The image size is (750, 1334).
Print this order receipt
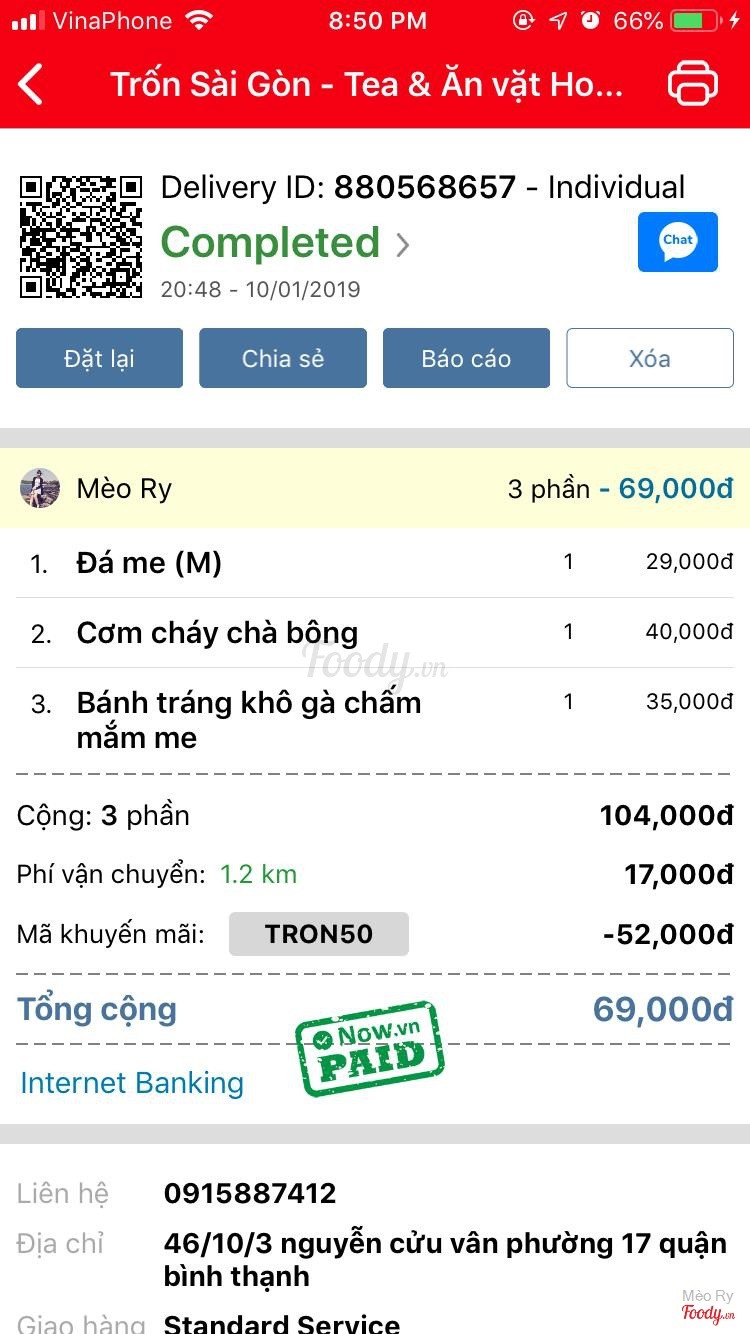tap(692, 84)
